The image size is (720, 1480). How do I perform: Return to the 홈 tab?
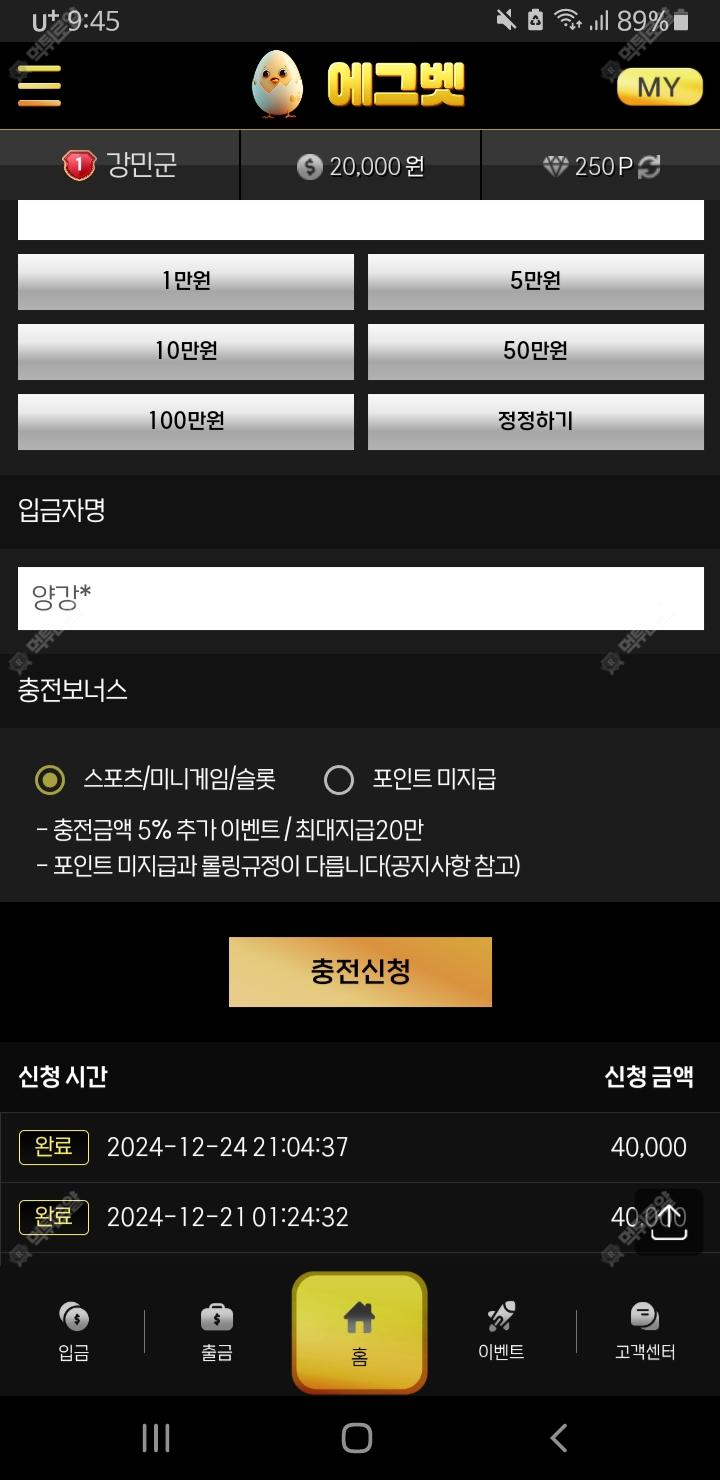coord(360,1333)
